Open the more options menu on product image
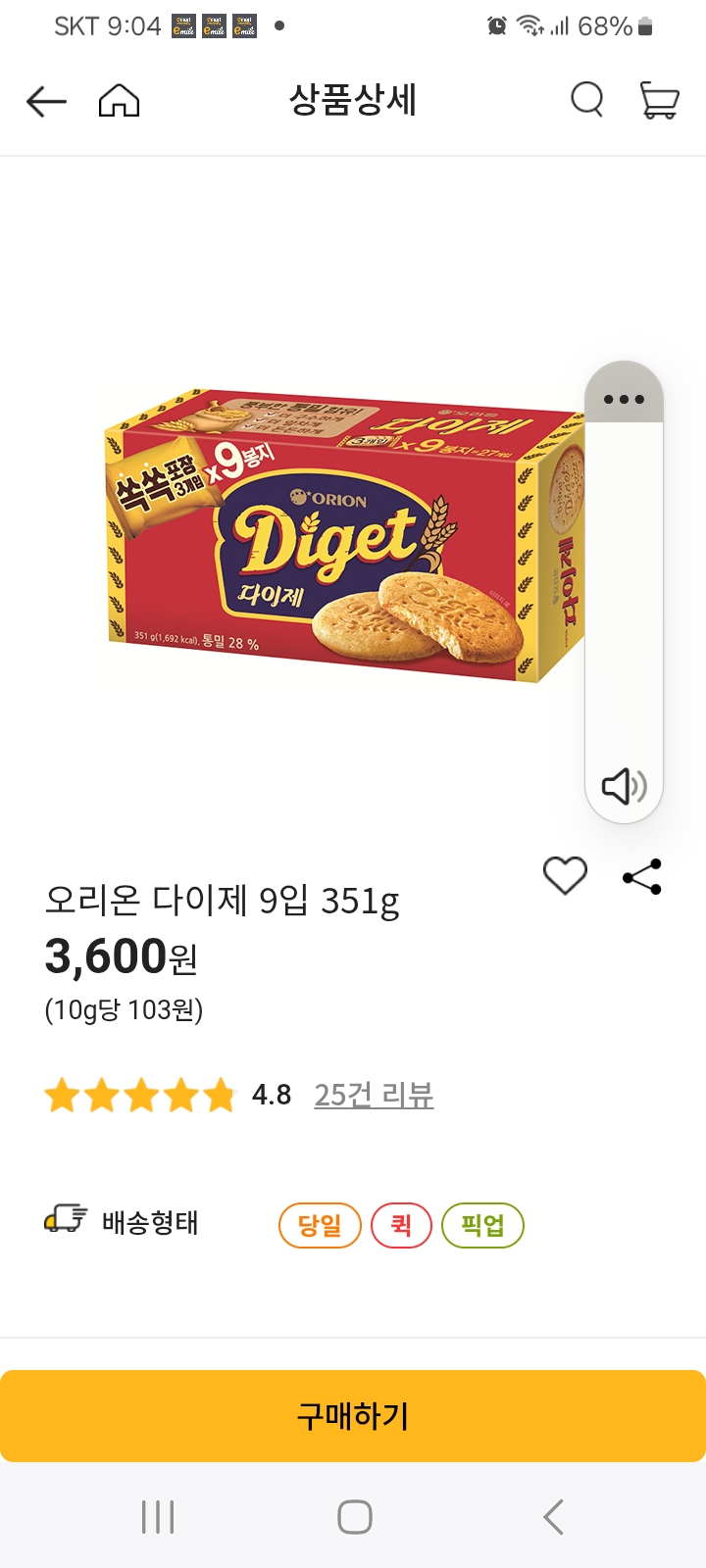Viewport: 706px width, 1568px height. 623,399
